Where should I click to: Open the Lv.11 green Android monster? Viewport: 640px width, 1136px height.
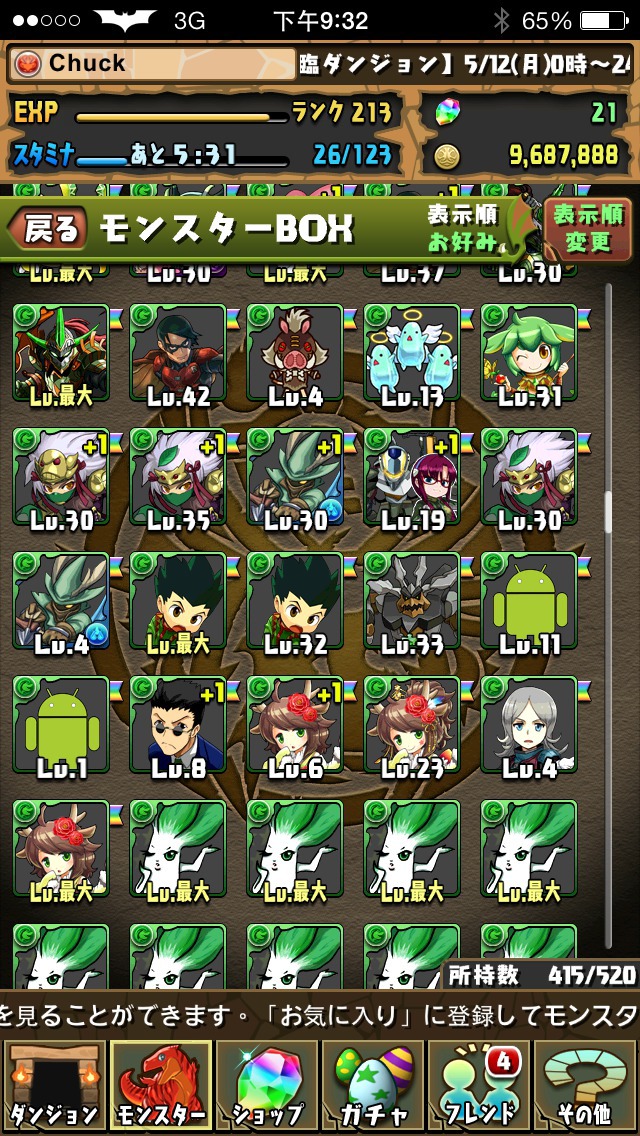(529, 601)
